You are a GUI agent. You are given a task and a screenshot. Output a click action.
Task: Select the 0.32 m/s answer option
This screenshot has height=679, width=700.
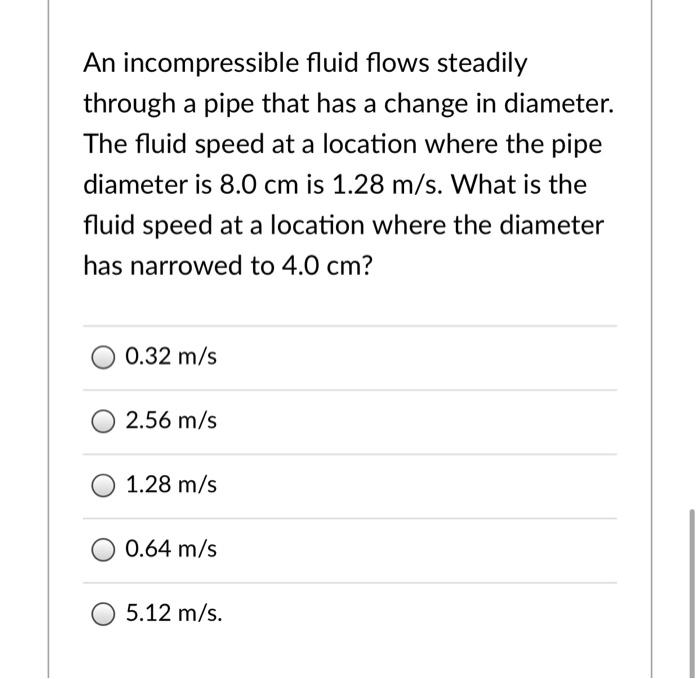104,358
